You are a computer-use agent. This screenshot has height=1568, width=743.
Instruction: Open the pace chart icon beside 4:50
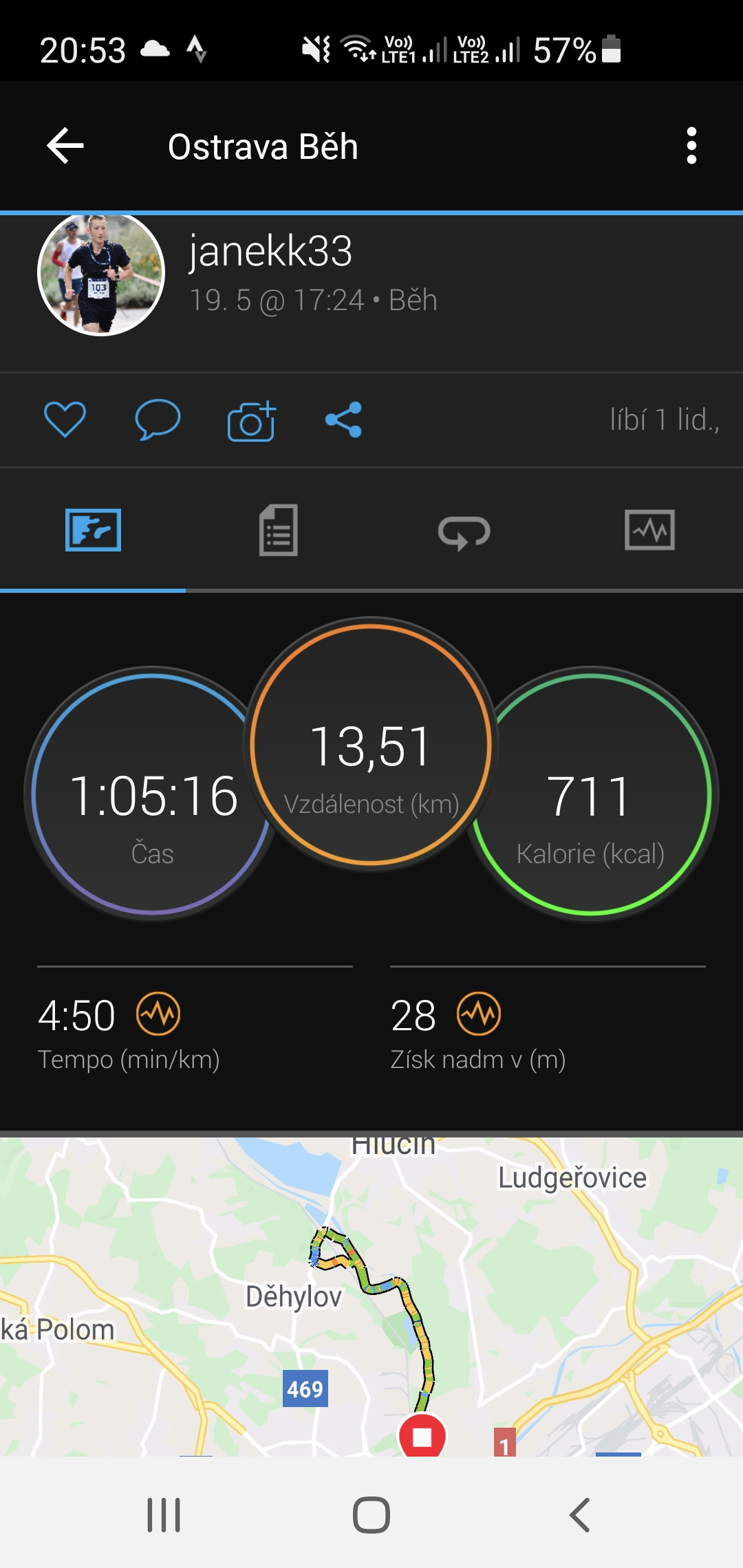point(158,1014)
